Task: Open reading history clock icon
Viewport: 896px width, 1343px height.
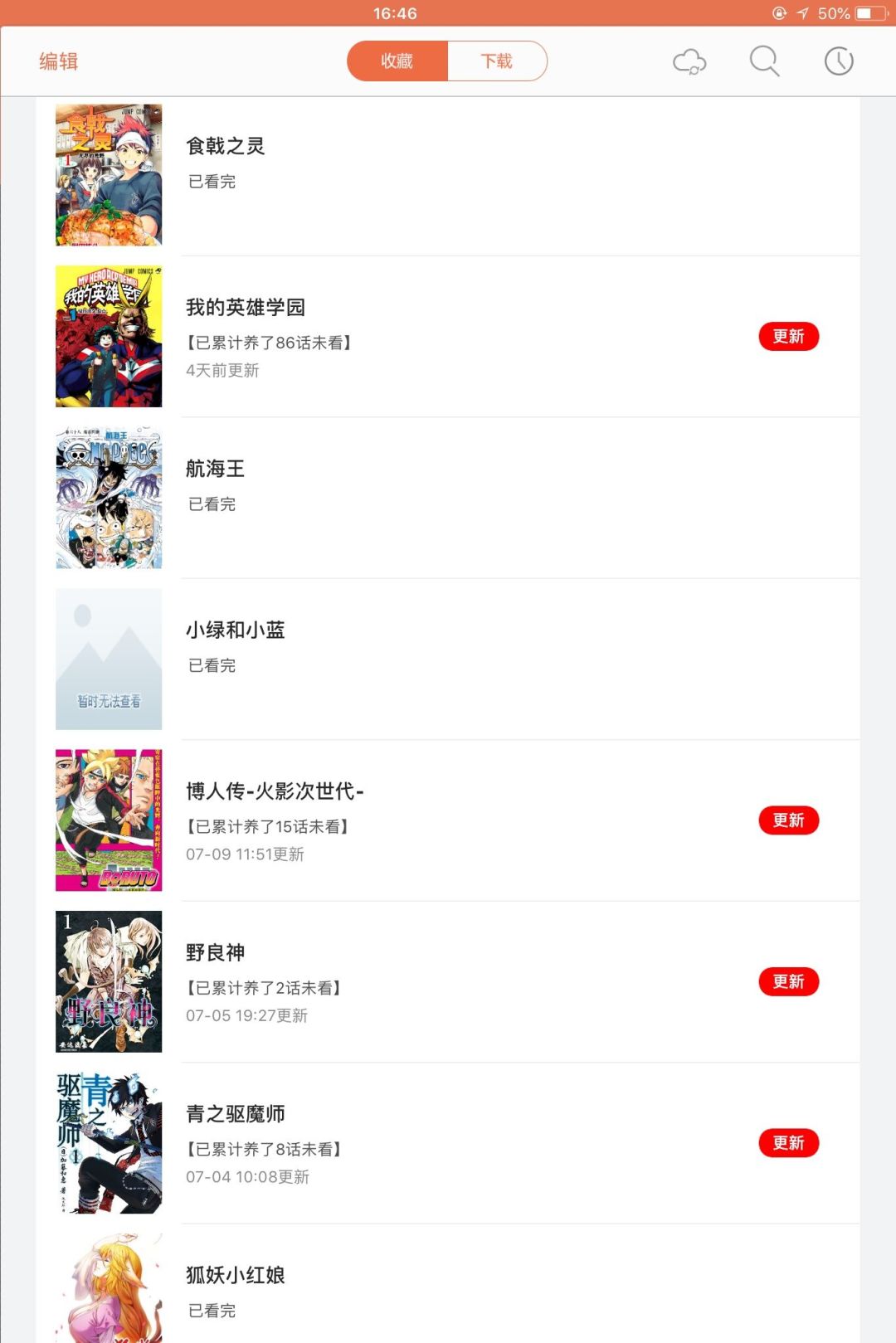Action: 839,61
